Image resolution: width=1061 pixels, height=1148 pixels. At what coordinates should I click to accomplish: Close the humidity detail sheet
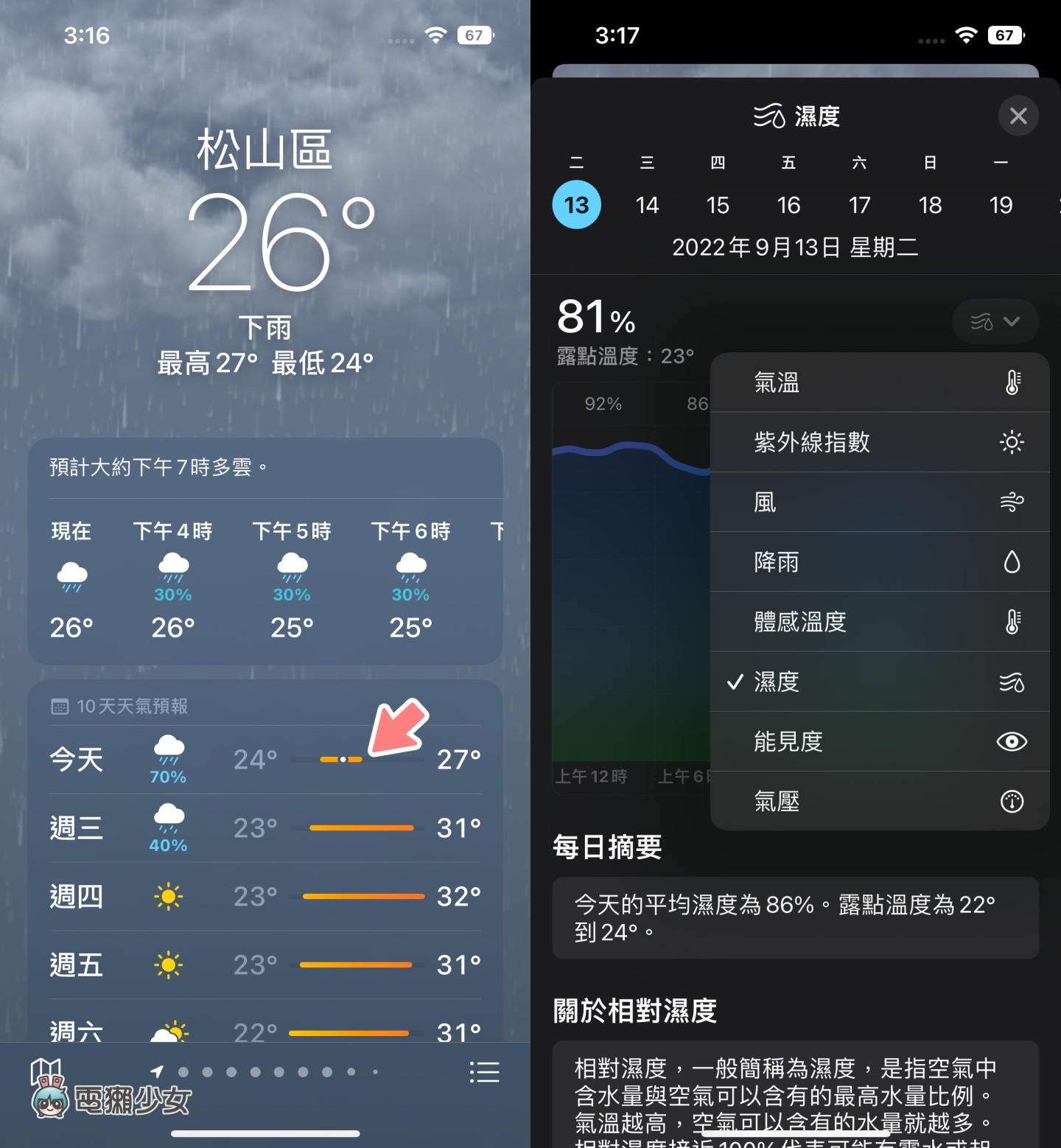[x=1018, y=116]
